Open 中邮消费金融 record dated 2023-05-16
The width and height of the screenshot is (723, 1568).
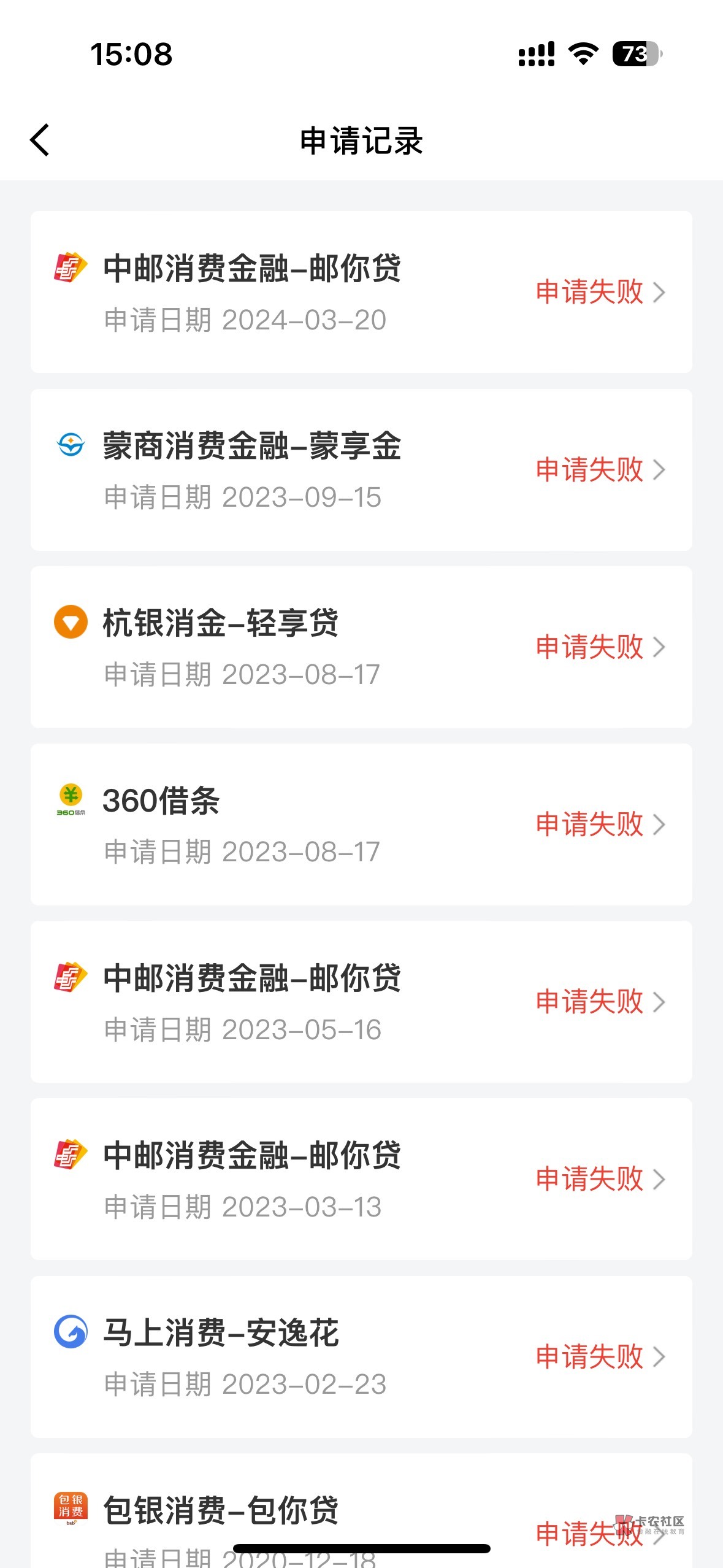point(361,1002)
